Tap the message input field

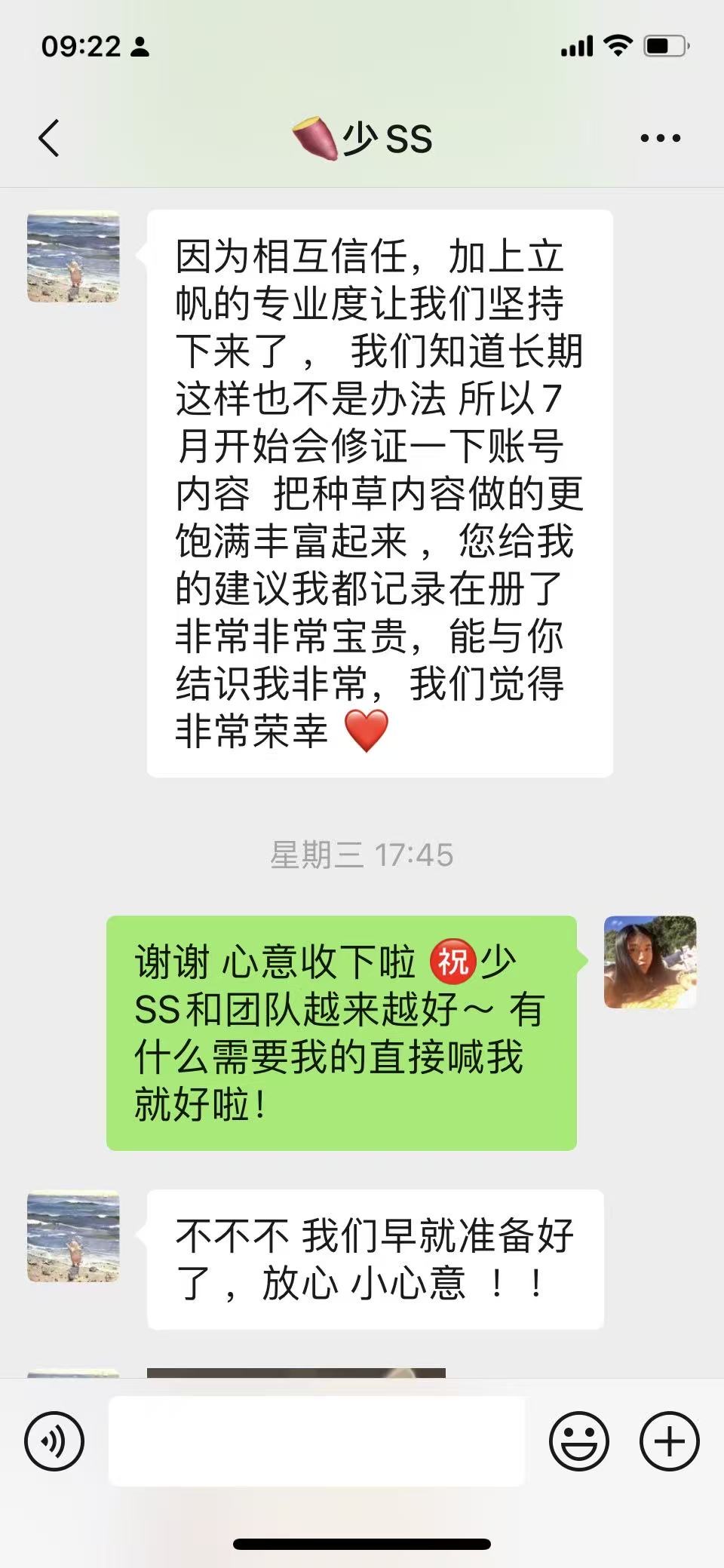(317, 1441)
